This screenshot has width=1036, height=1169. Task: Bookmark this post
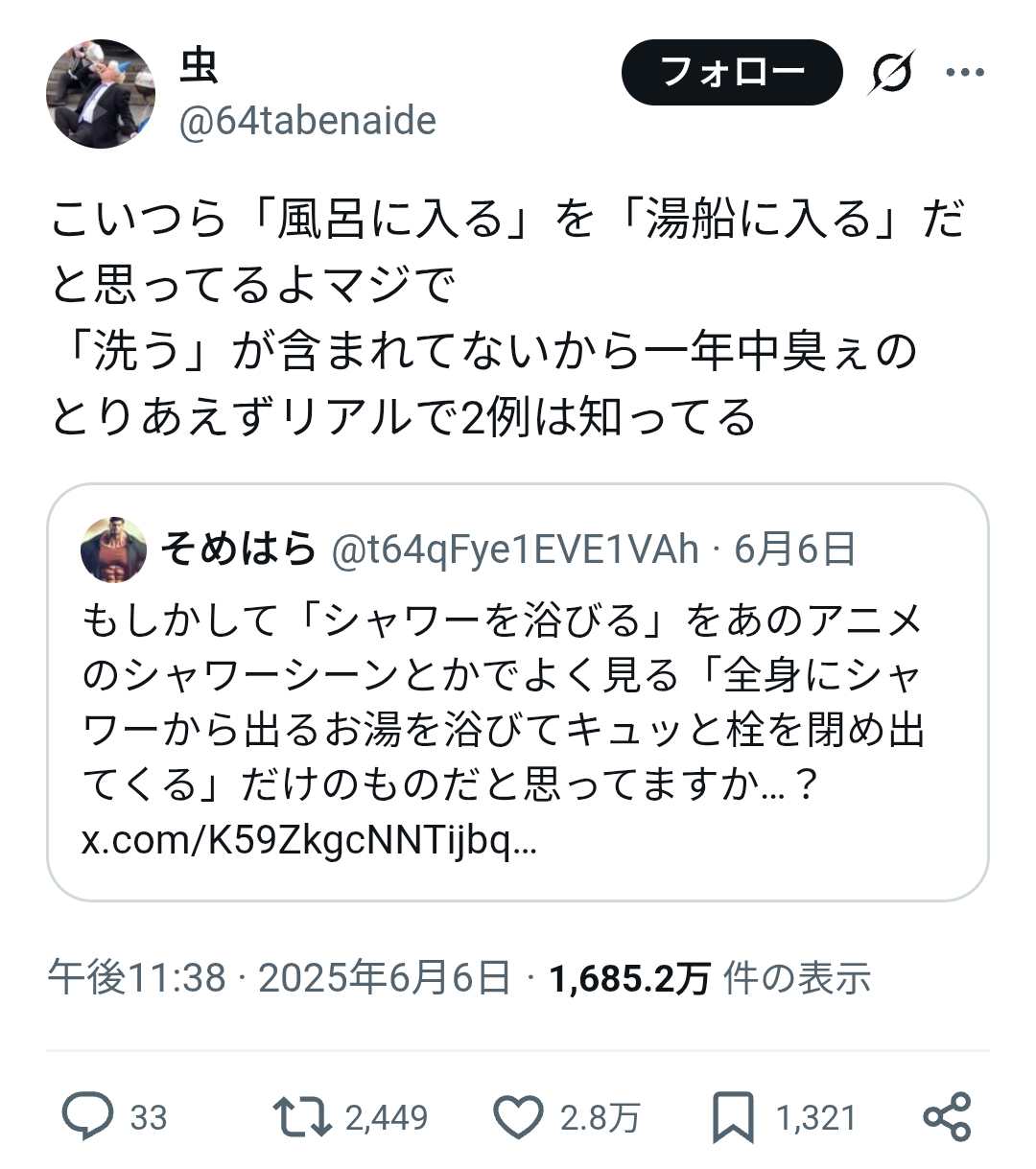click(x=733, y=1117)
